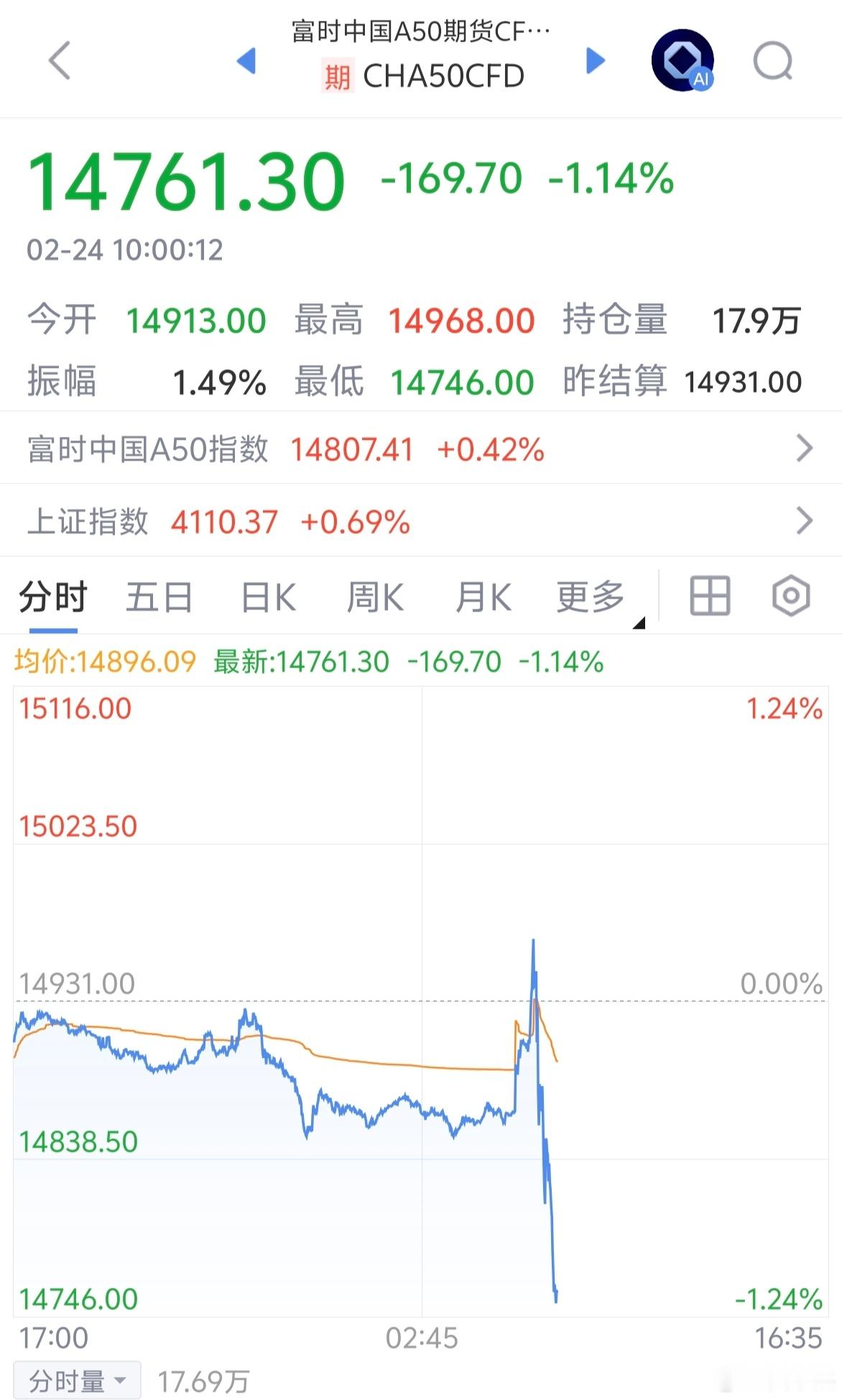Switch to the 五日 five-day tab

pyautogui.click(x=159, y=597)
